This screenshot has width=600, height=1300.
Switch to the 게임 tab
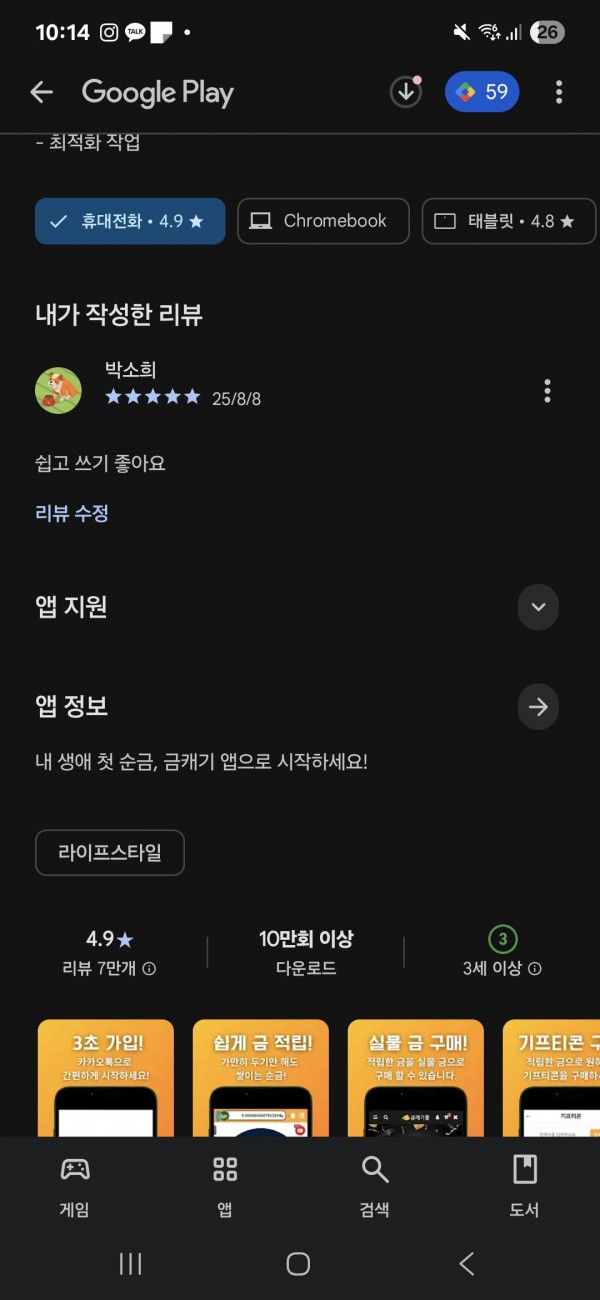75,1186
